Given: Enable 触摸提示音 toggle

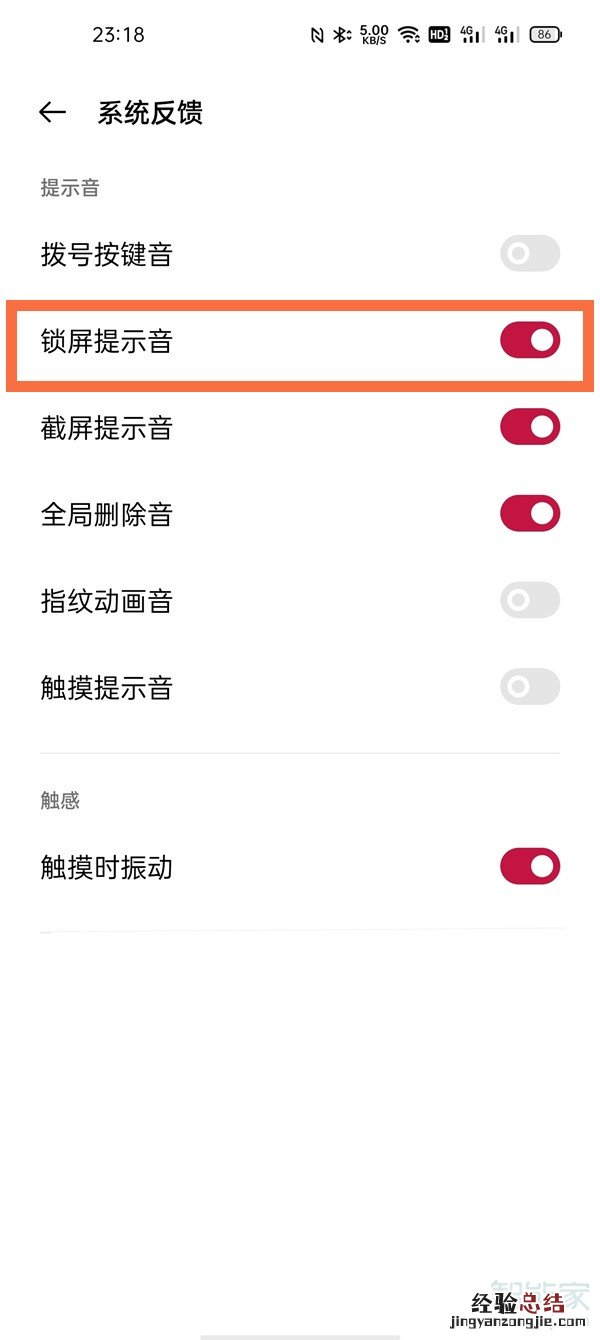Looking at the screenshot, I should (529, 687).
